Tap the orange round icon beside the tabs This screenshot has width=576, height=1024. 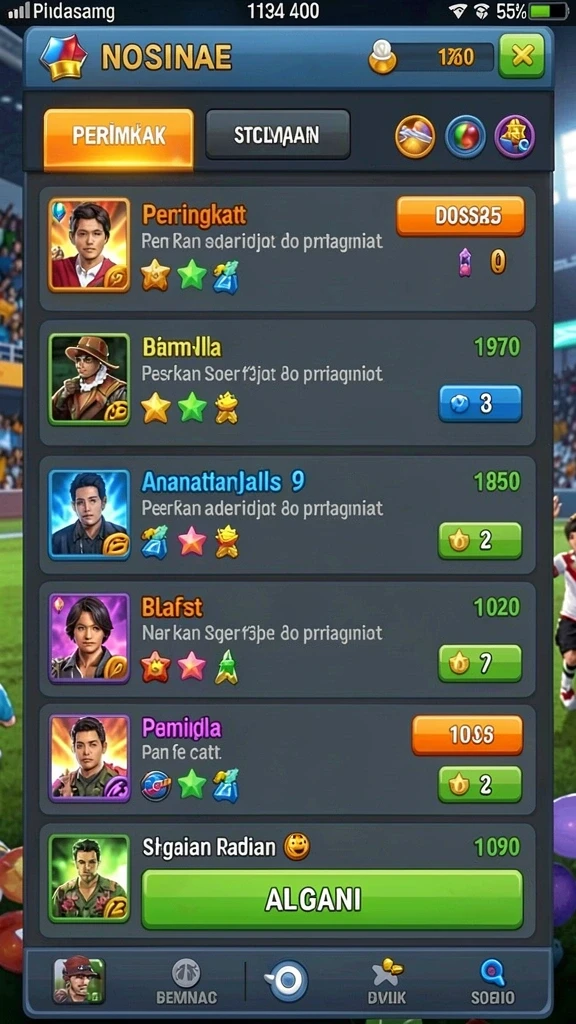pos(415,136)
